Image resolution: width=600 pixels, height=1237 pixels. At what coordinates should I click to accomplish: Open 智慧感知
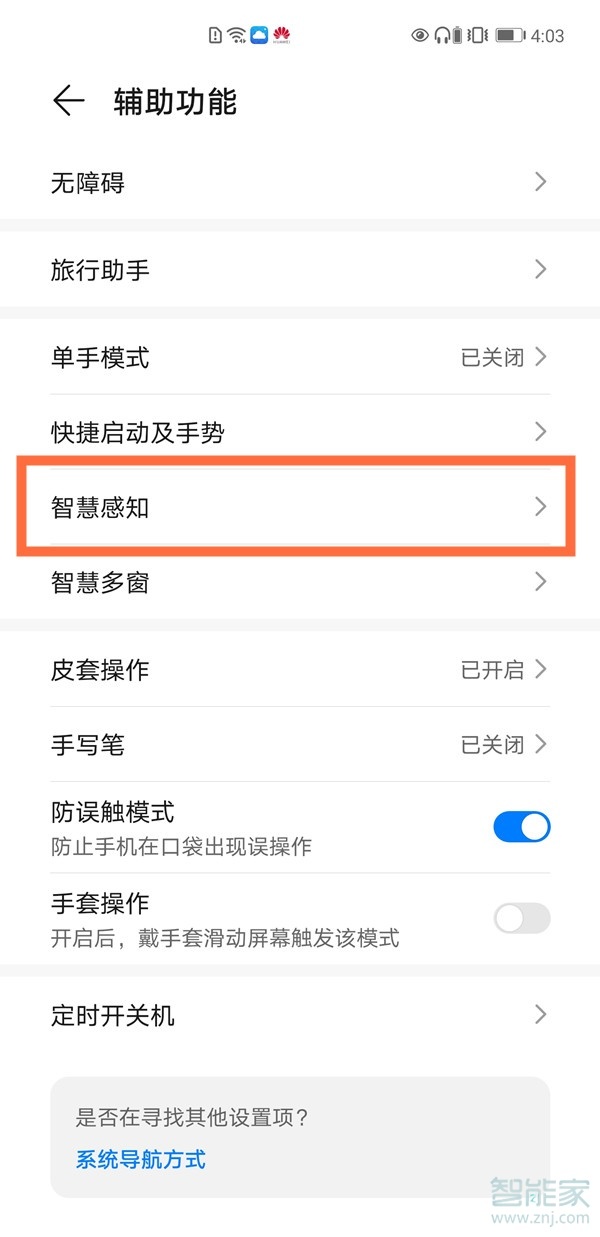point(300,507)
